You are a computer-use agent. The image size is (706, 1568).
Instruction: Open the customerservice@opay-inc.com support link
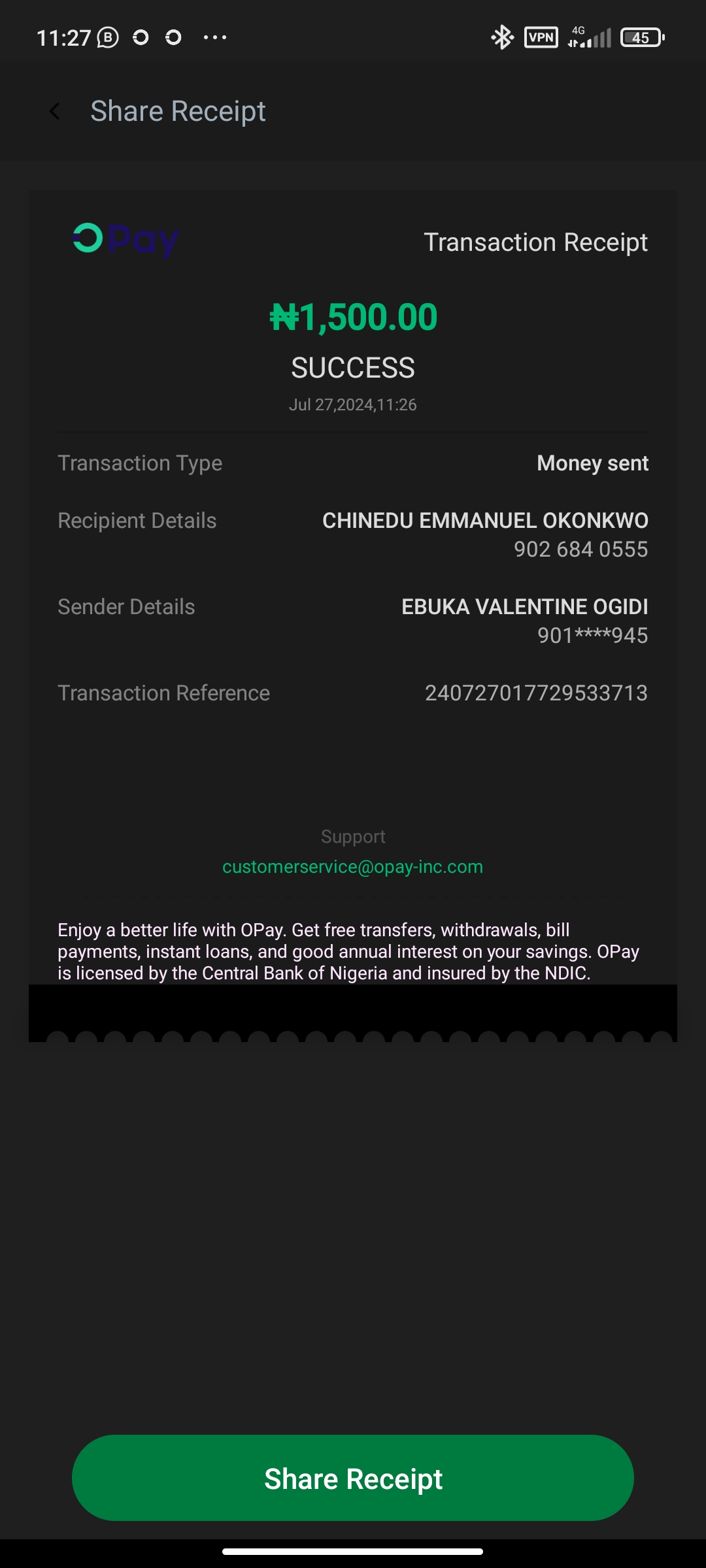352,867
